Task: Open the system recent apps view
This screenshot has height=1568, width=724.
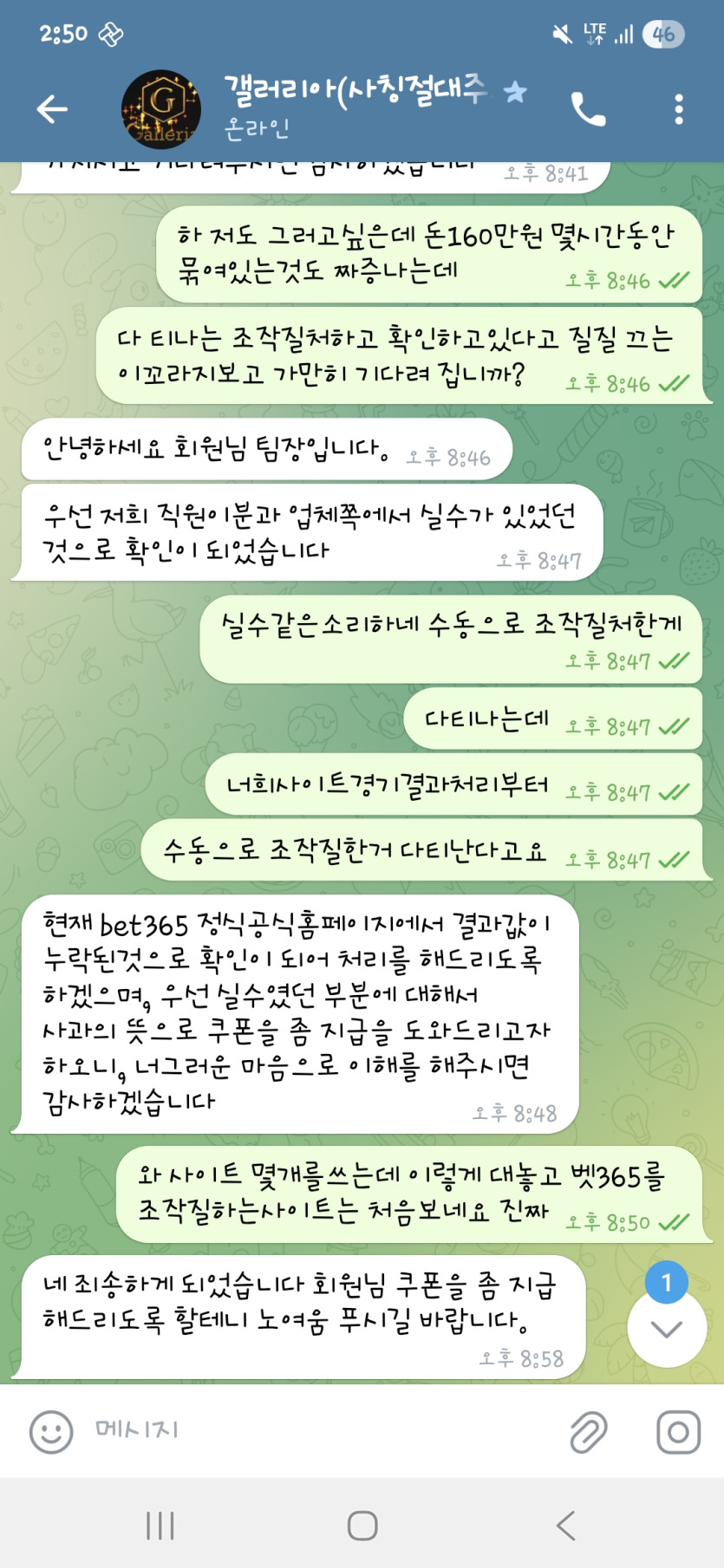Action: pos(160,1526)
